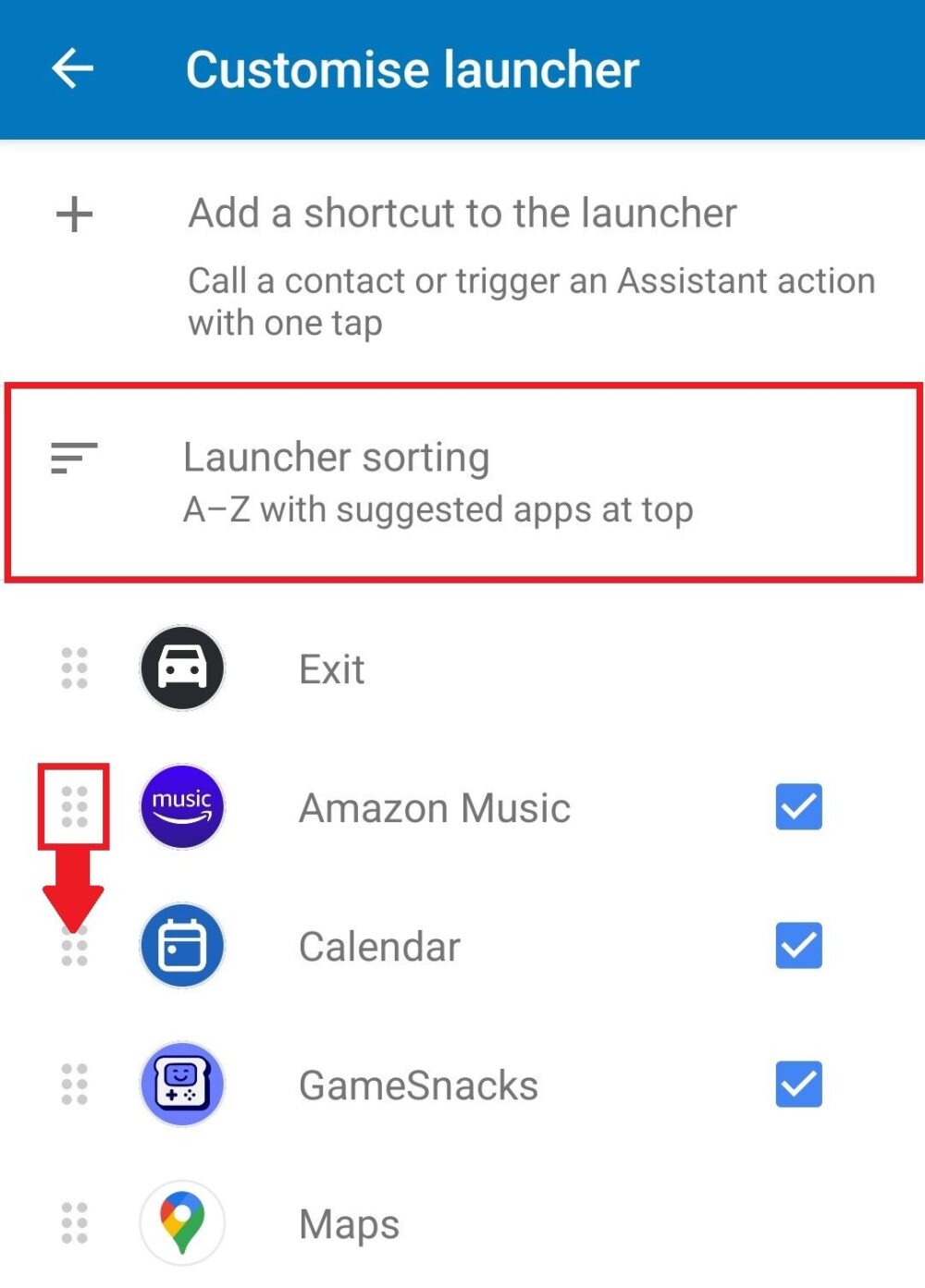Tap the GameSnacks drag handle
This screenshot has height=1288, width=925.
point(74,1085)
